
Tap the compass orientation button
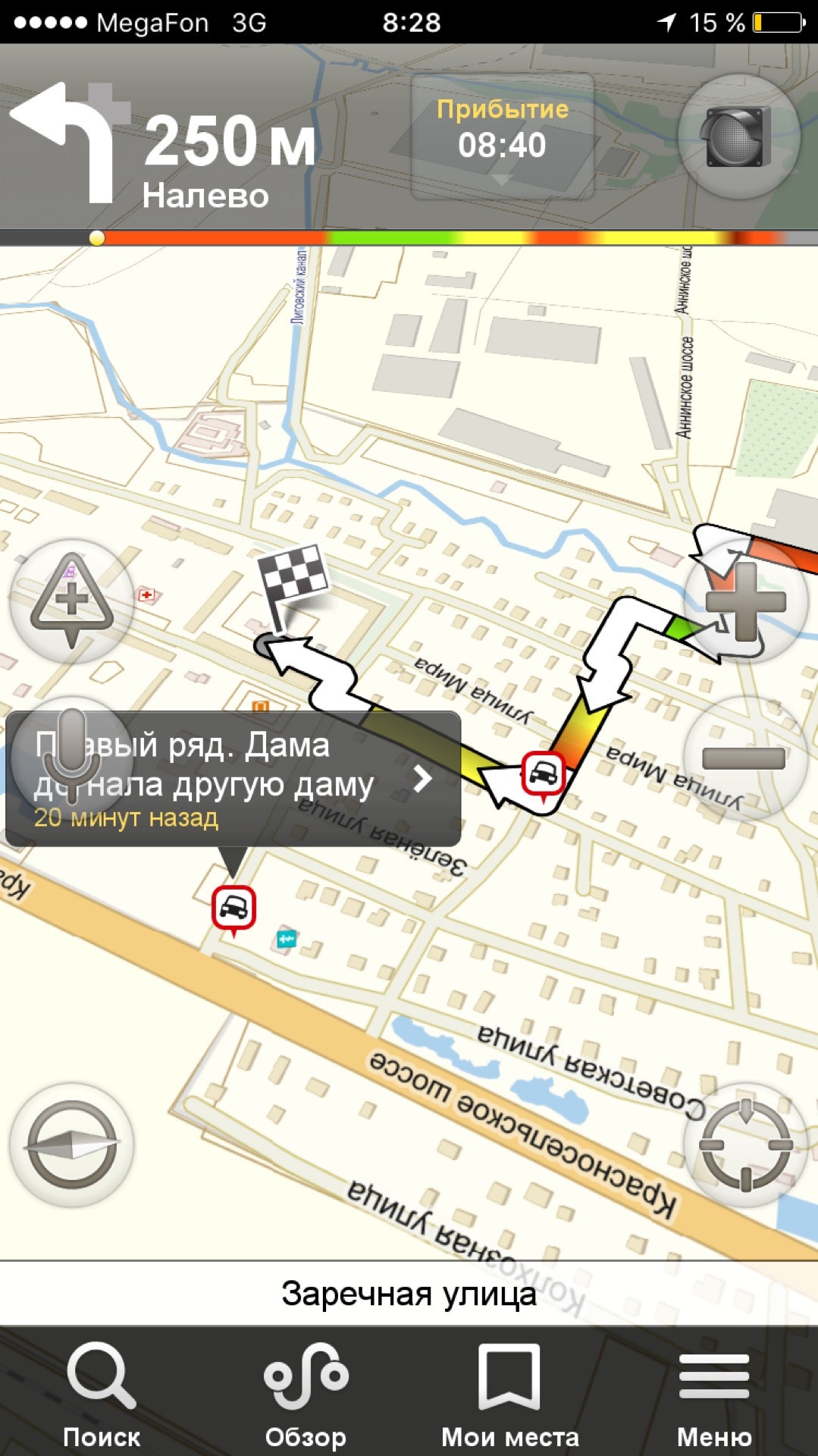(71, 1144)
